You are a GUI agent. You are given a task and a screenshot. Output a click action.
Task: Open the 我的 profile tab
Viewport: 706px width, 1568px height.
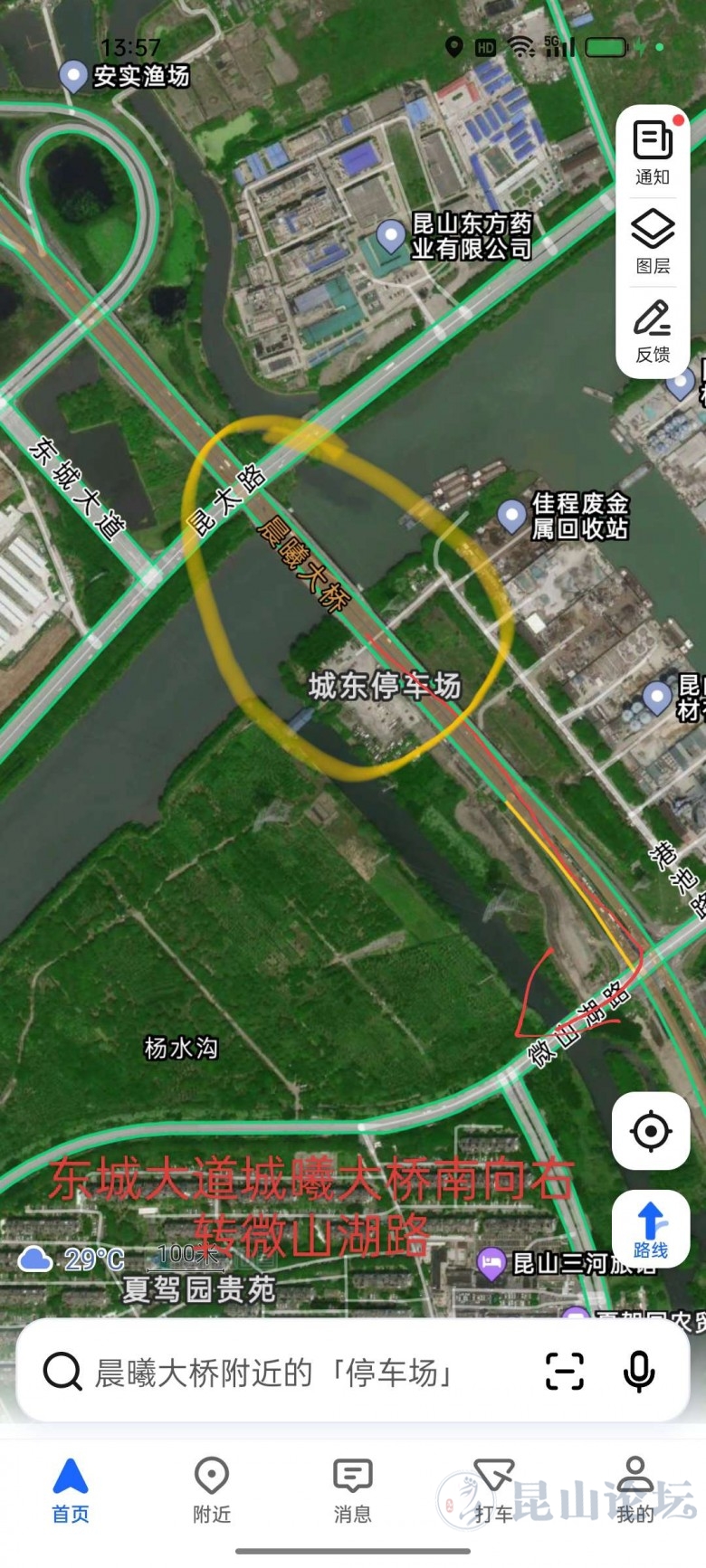(x=635, y=1491)
